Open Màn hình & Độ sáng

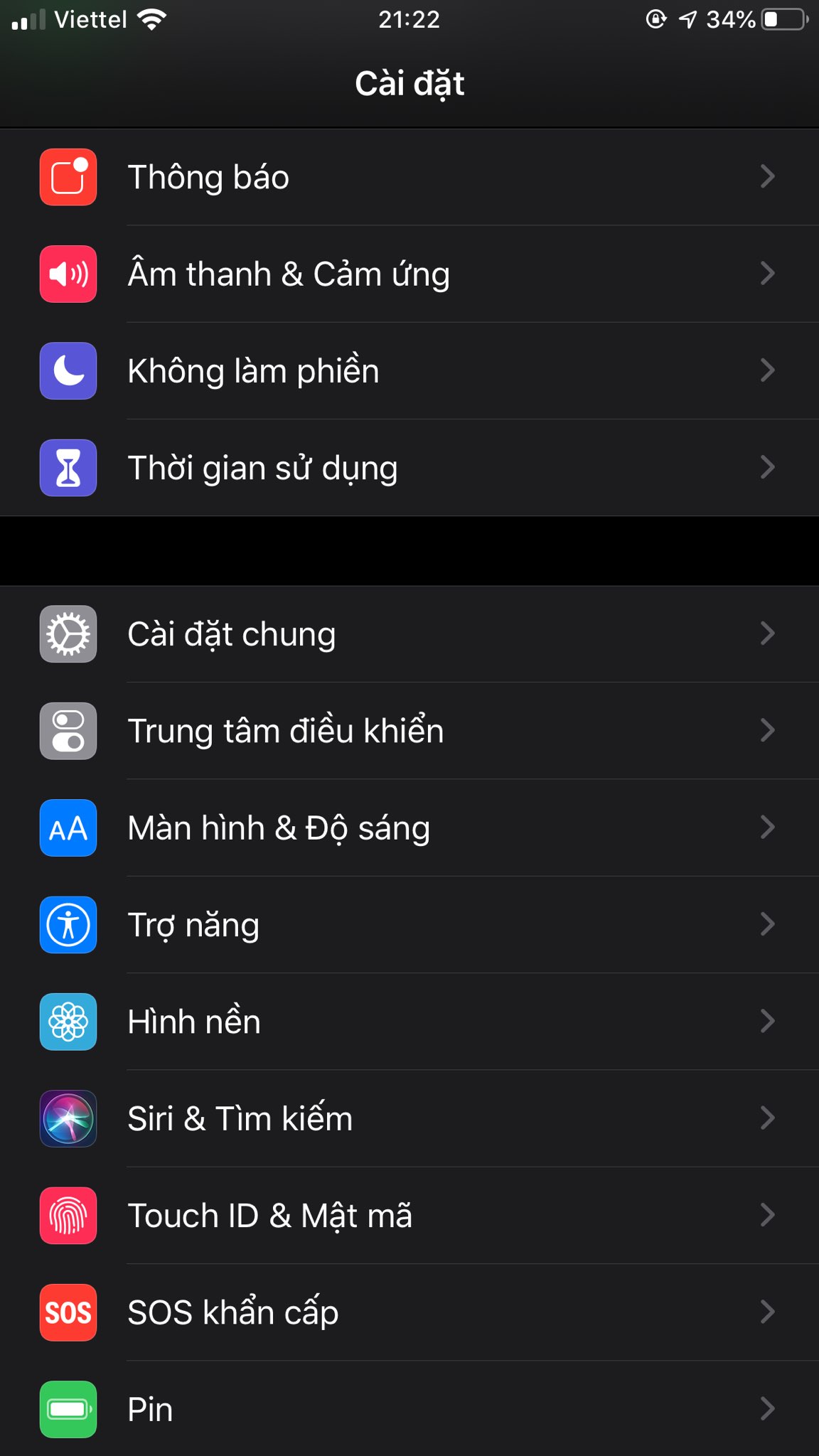pyautogui.click(x=409, y=828)
